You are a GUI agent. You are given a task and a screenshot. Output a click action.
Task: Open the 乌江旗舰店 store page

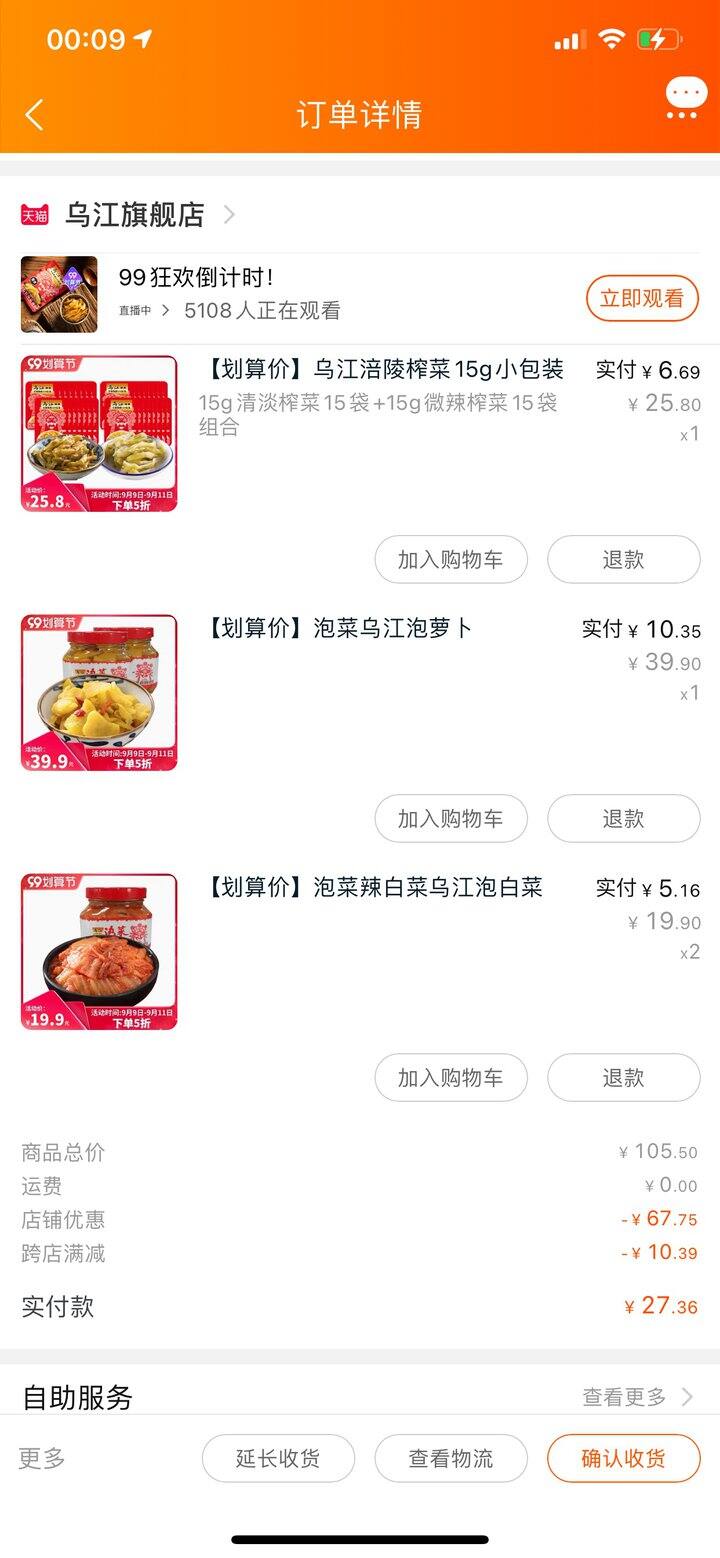click(x=134, y=214)
